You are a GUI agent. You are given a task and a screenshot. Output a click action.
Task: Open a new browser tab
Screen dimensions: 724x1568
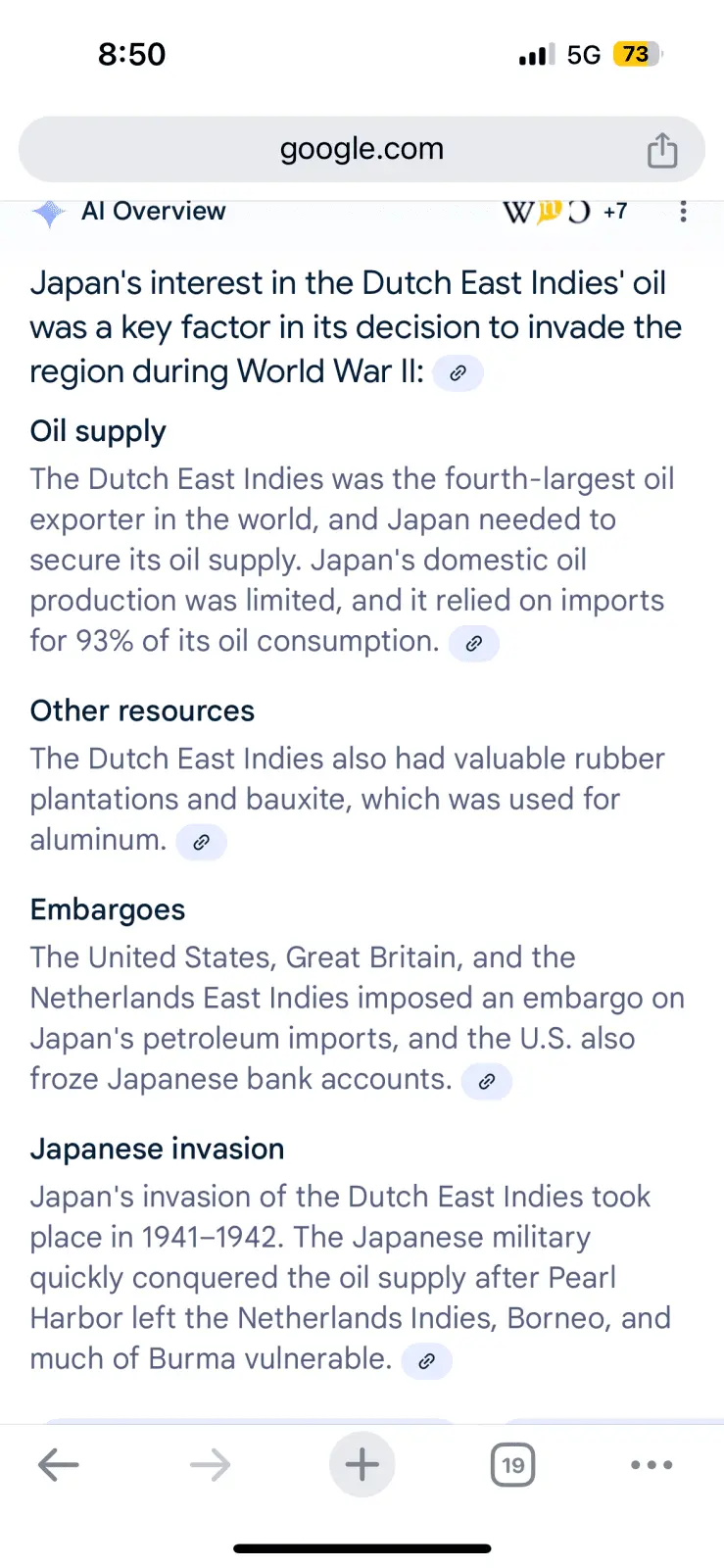[362, 1465]
